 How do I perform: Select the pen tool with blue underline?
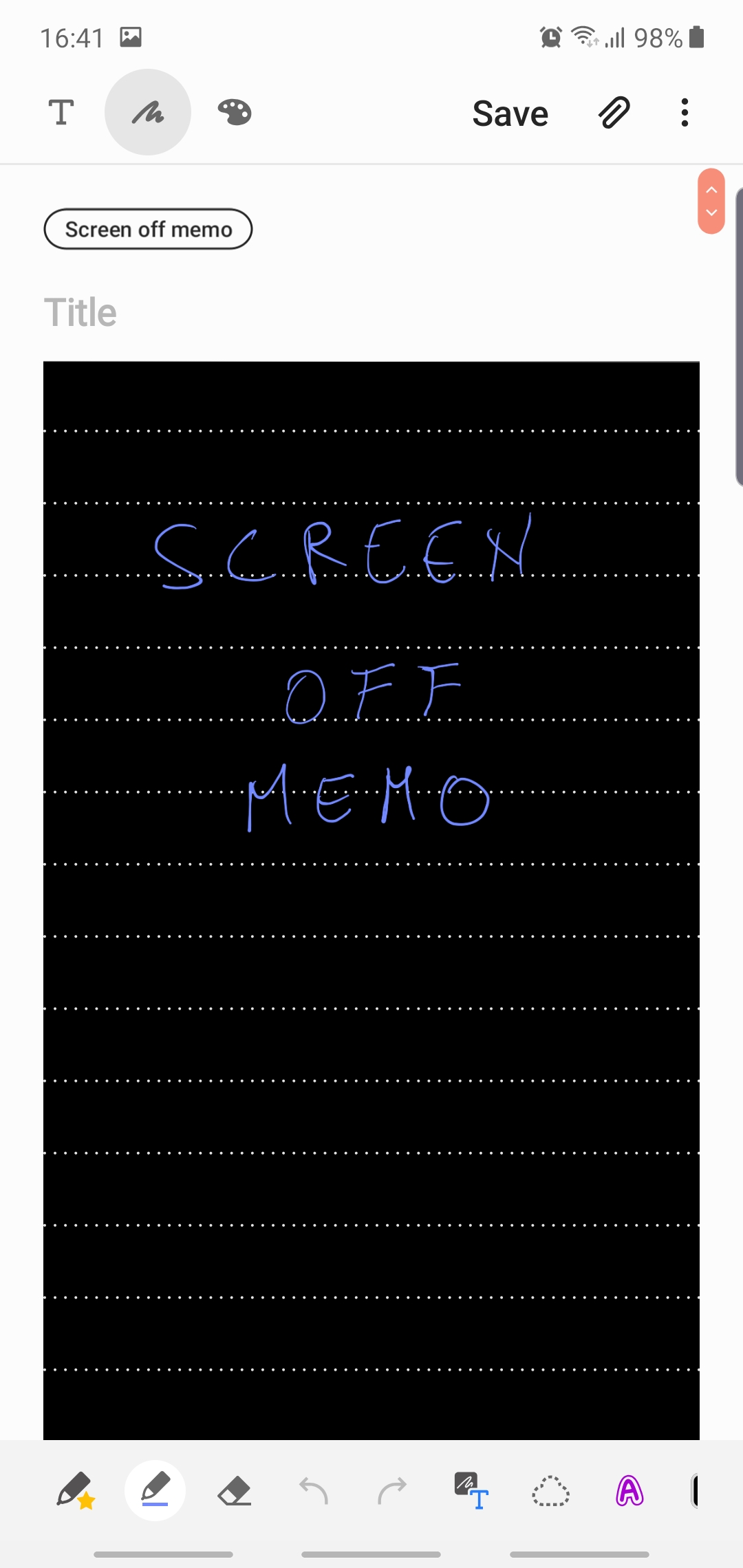click(155, 1491)
